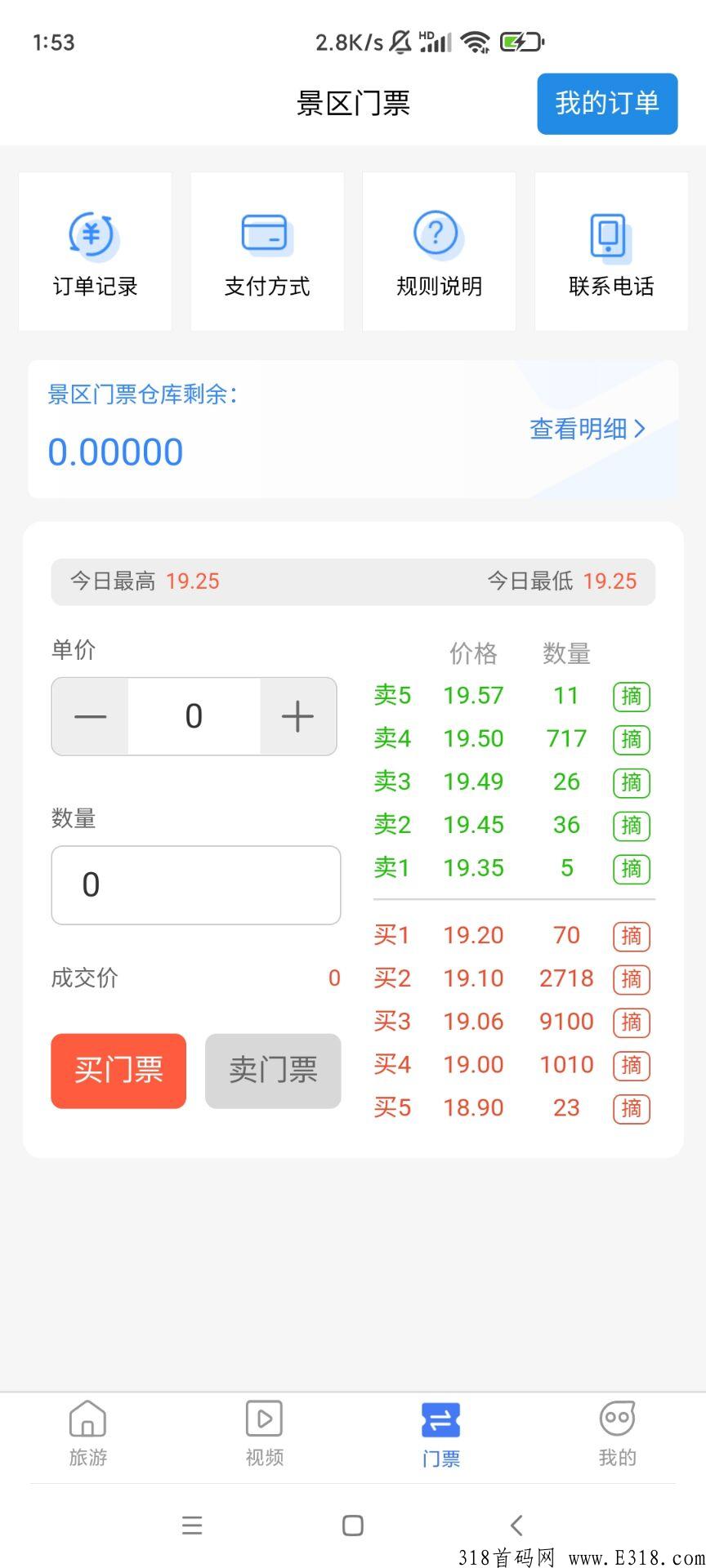Switch to 视频 tab

click(265, 1434)
